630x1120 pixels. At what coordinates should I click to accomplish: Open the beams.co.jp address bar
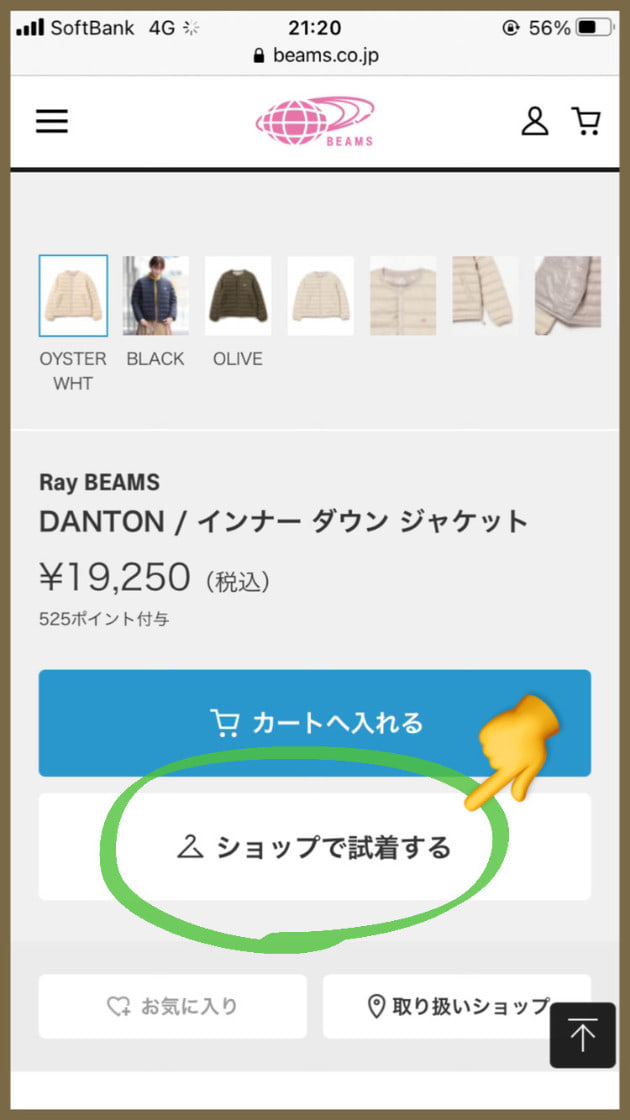315,56
